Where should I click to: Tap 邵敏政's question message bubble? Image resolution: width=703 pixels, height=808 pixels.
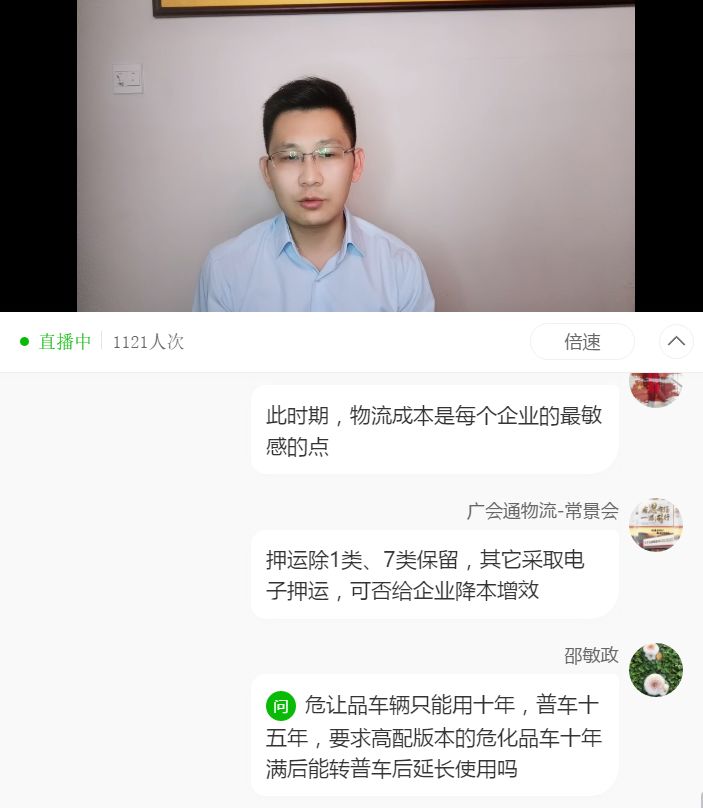click(433, 737)
